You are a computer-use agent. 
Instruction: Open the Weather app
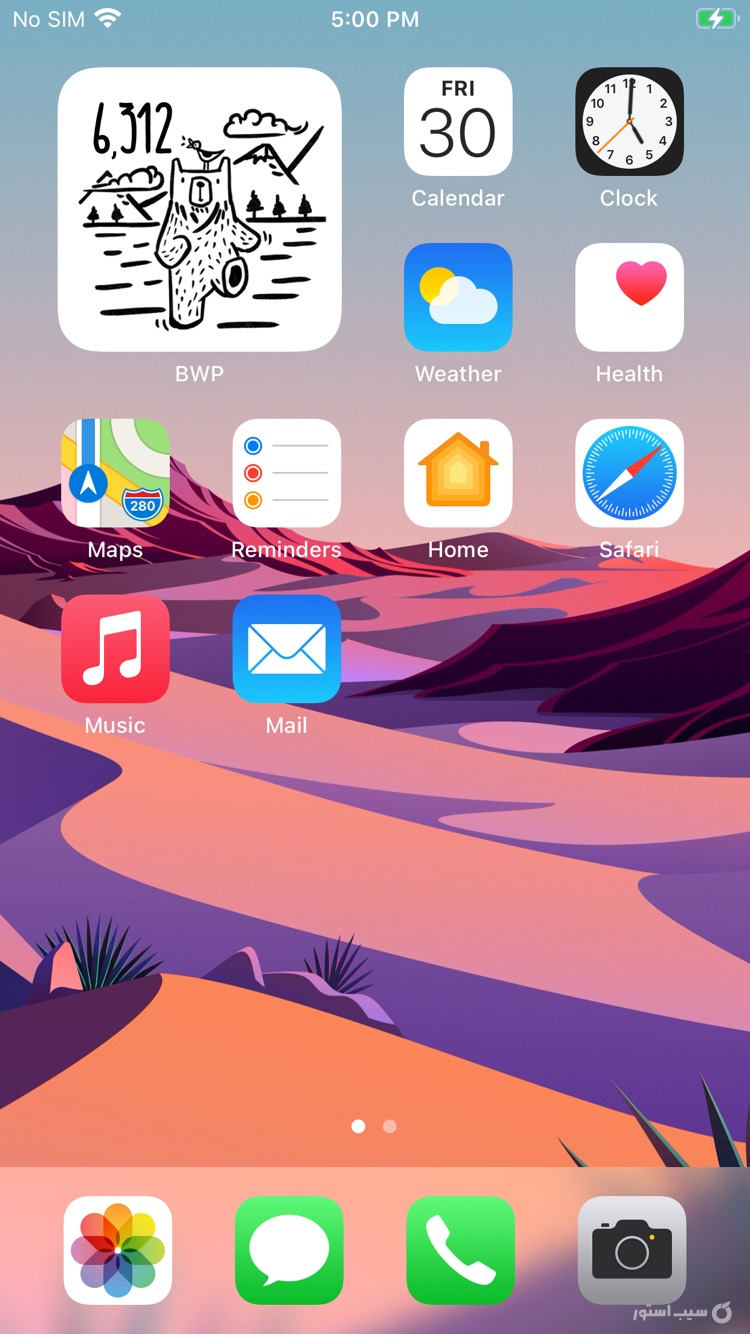(x=458, y=297)
